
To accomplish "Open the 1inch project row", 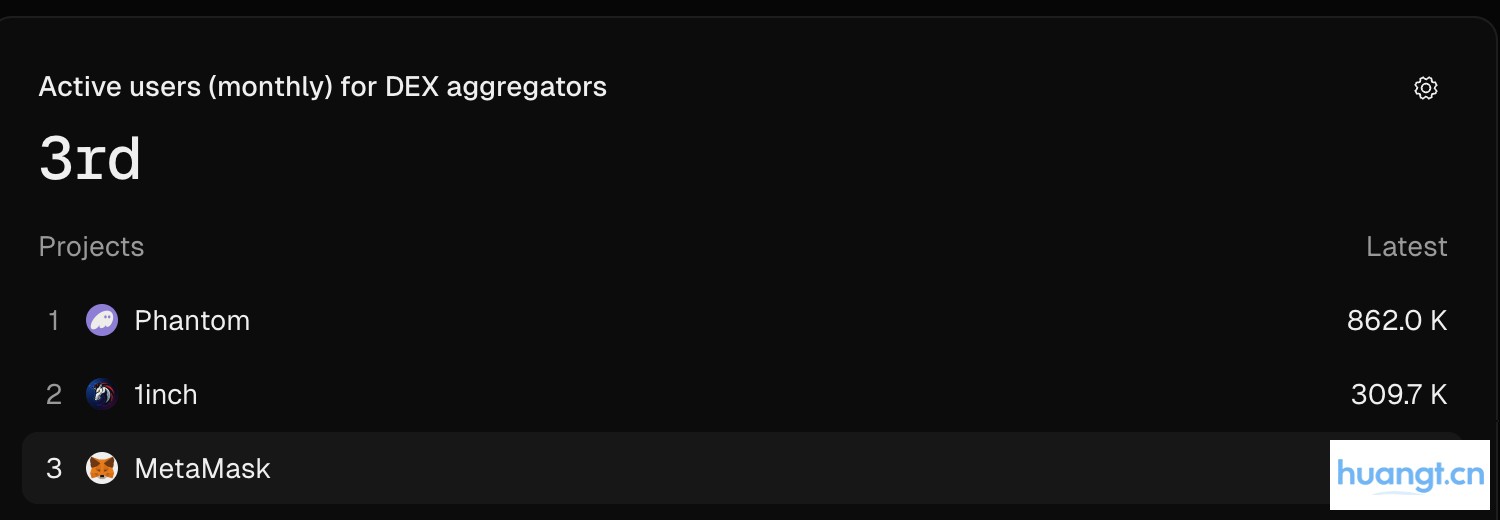I will [x=166, y=395].
